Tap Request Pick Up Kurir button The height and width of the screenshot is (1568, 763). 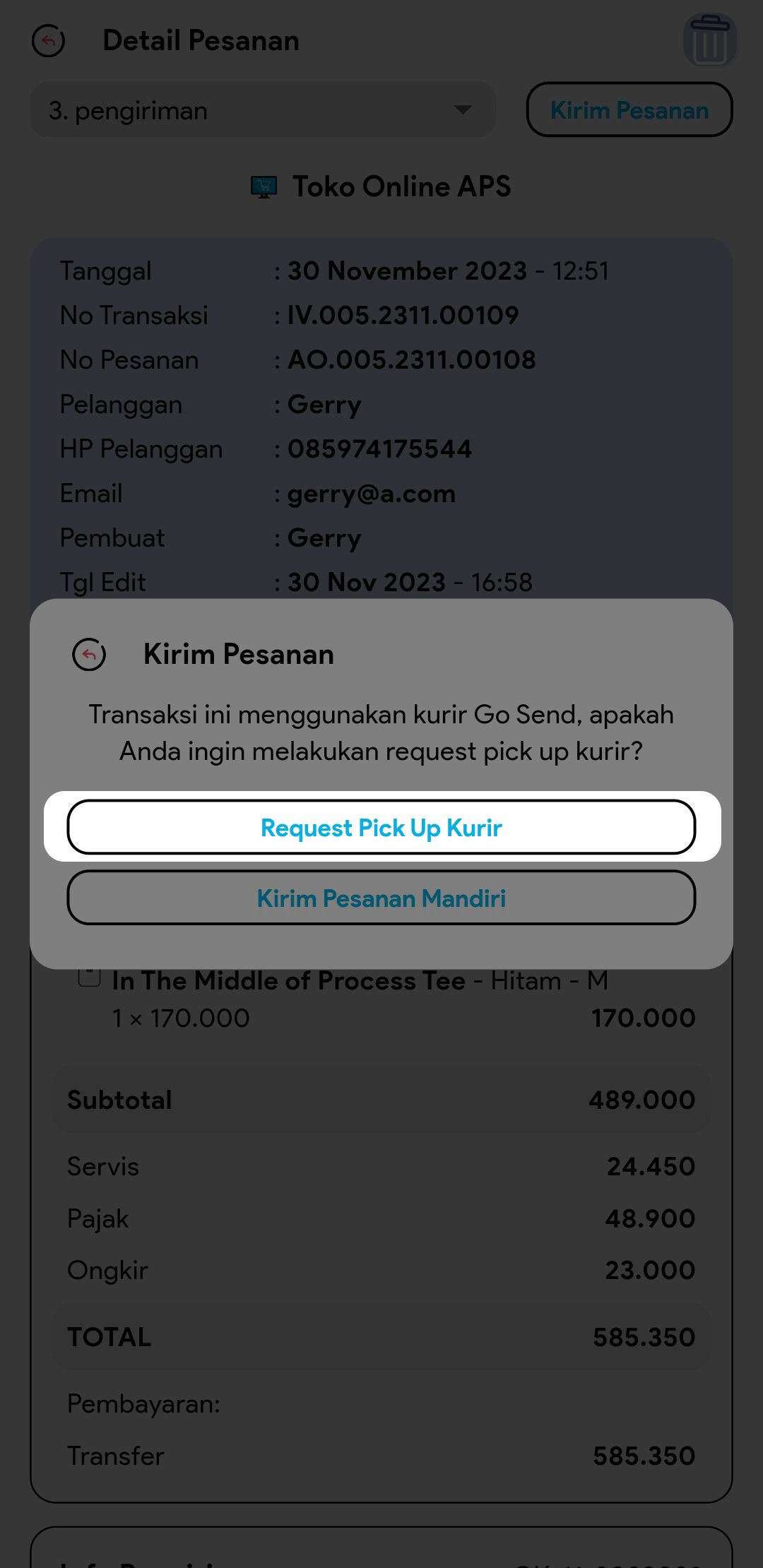381,827
